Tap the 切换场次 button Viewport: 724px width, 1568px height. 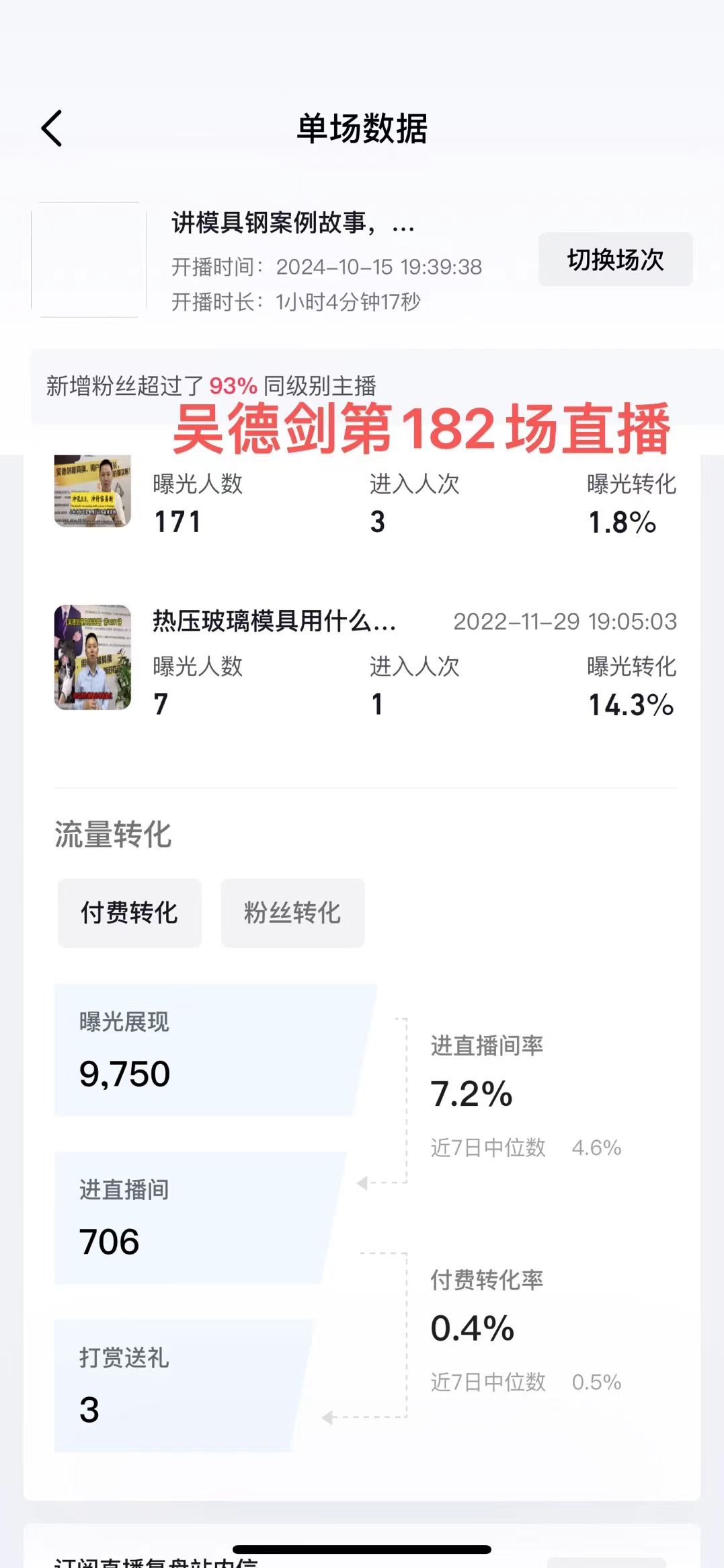click(x=614, y=259)
